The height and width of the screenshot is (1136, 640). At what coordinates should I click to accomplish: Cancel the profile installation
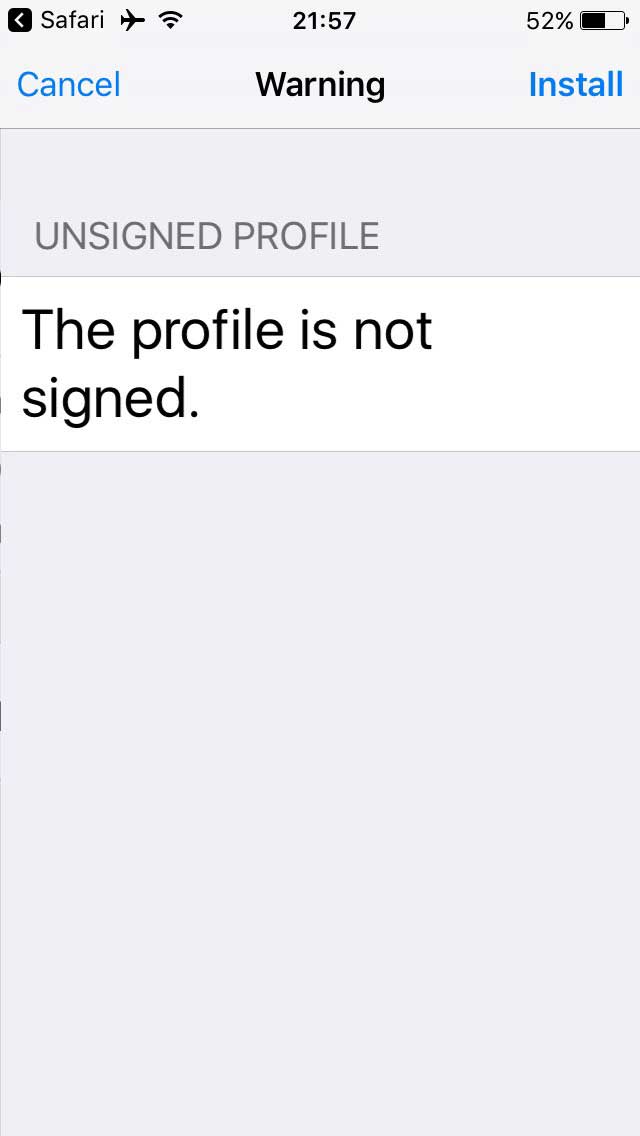(x=68, y=85)
